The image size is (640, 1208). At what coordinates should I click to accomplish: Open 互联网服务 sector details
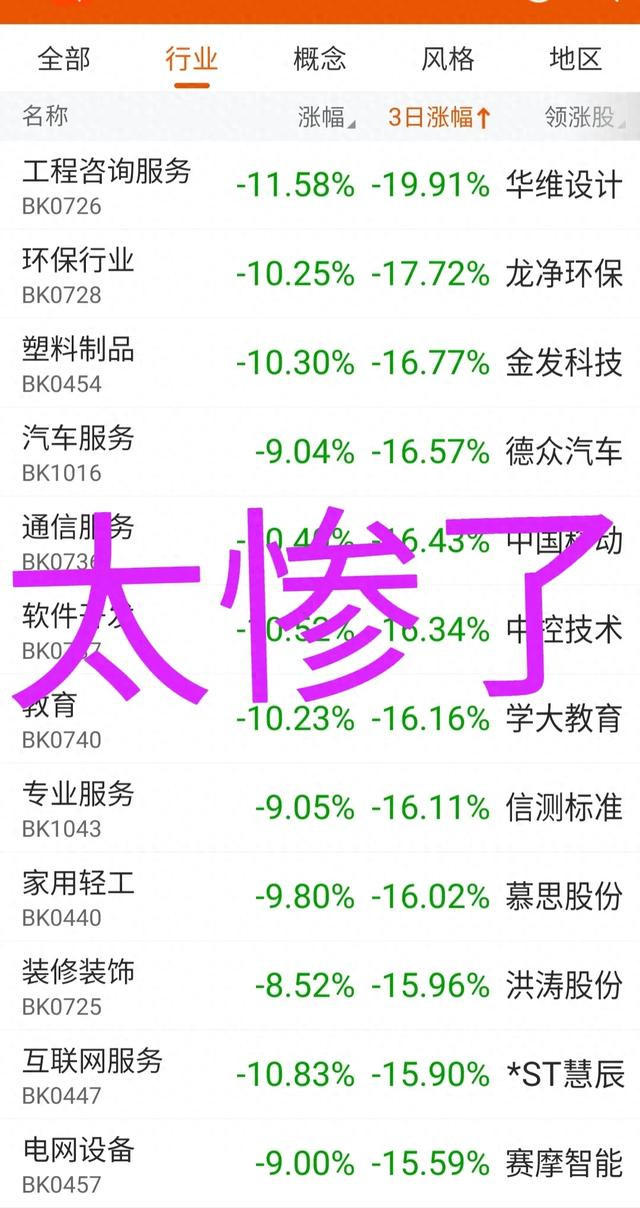(320, 1075)
